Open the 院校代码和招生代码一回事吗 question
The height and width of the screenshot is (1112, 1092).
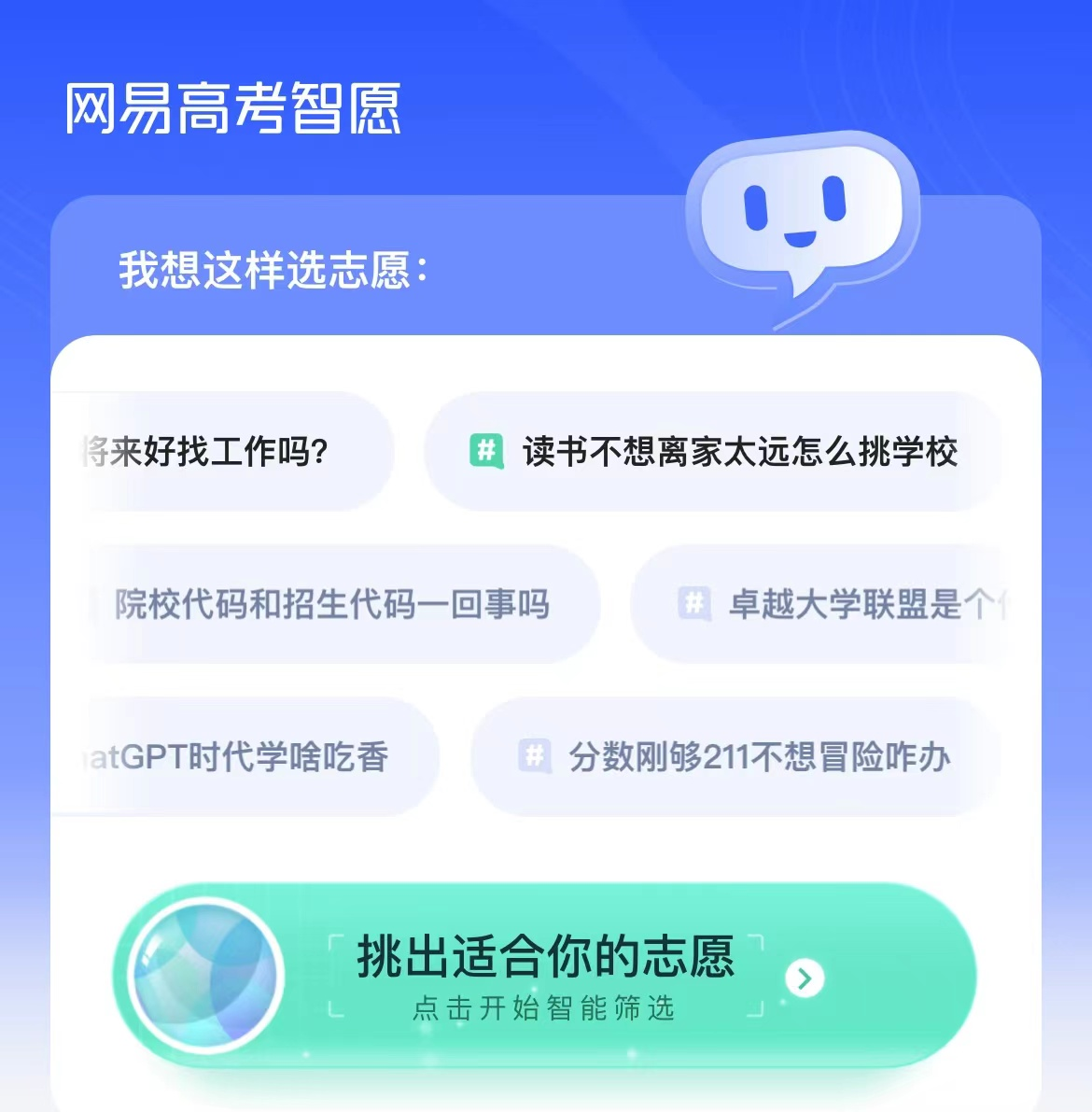(333, 603)
